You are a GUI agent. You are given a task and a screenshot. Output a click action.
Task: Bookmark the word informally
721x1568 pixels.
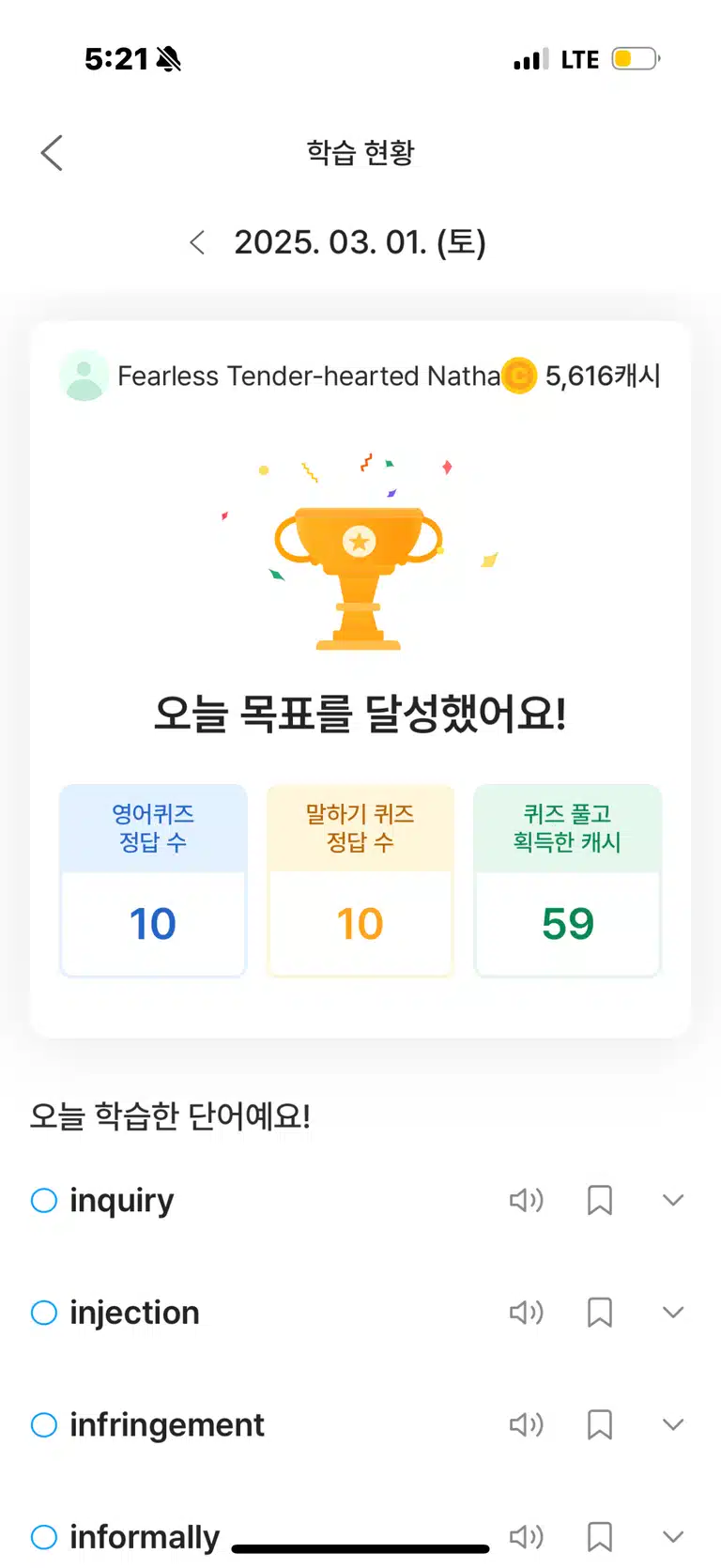pos(600,1537)
